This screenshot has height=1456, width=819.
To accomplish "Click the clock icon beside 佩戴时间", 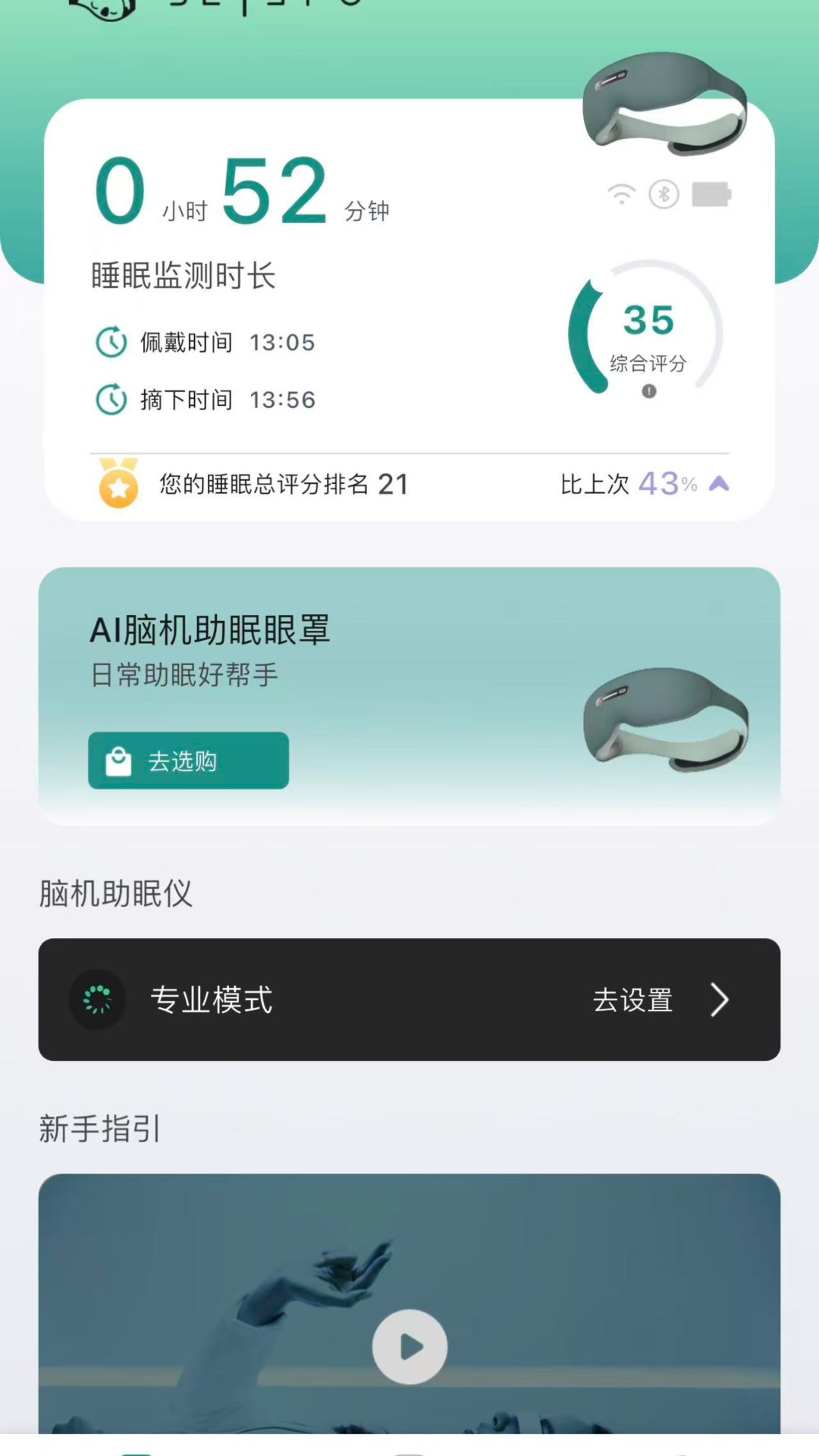I will (111, 342).
